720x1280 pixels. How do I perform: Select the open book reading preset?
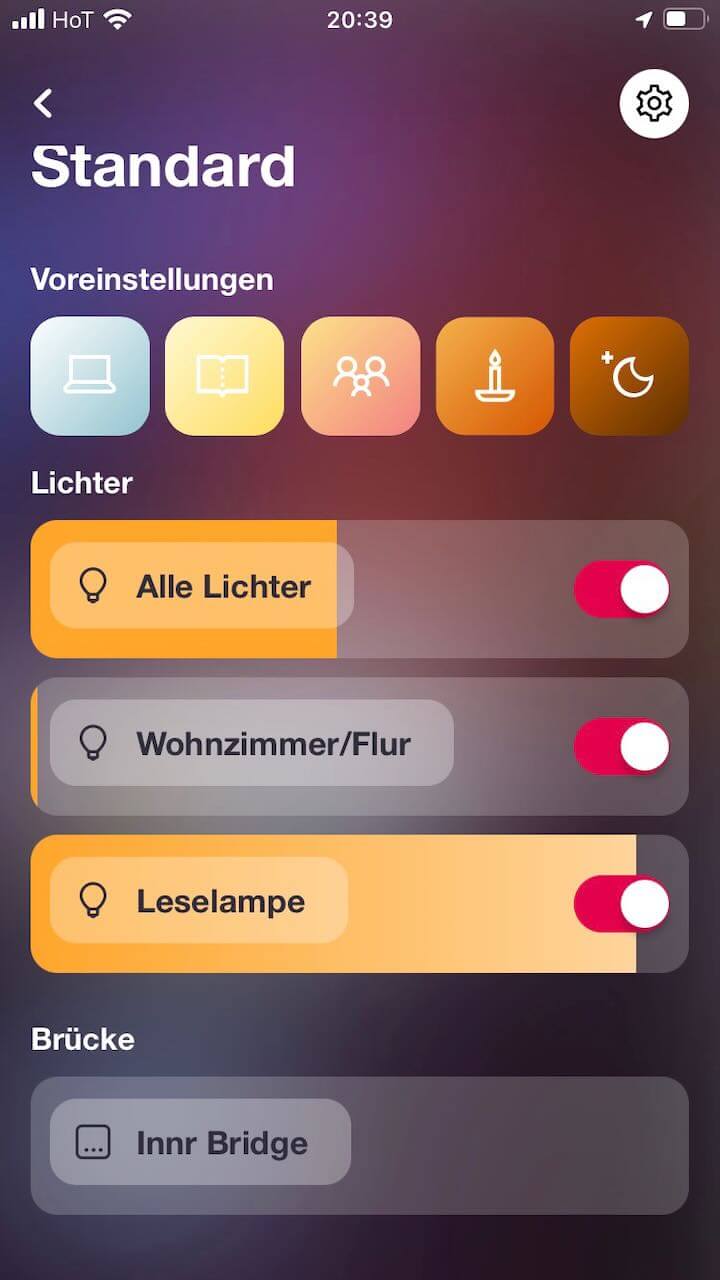pyautogui.click(x=224, y=376)
